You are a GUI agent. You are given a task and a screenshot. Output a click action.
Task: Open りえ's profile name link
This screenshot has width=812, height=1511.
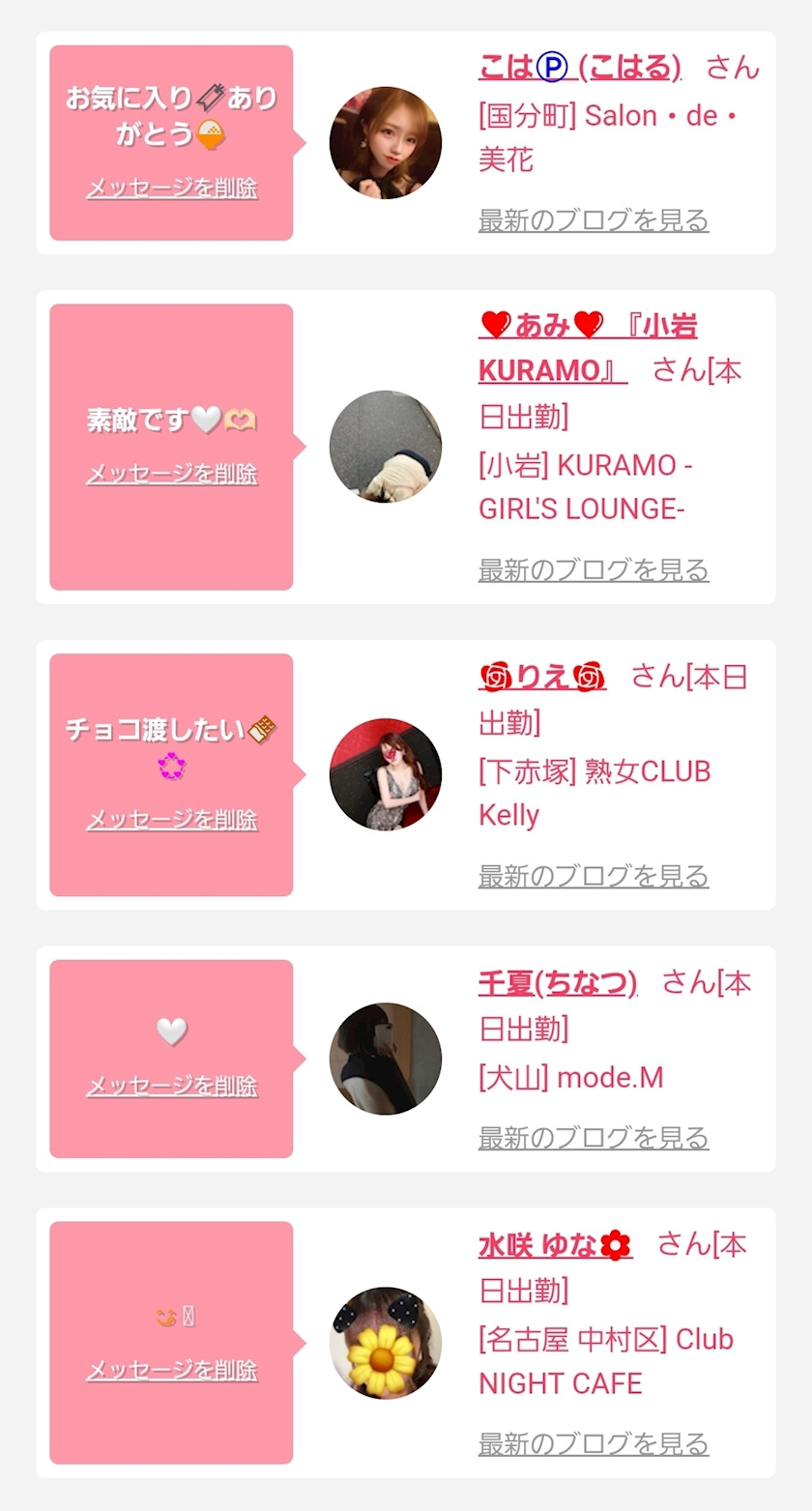pos(542,677)
